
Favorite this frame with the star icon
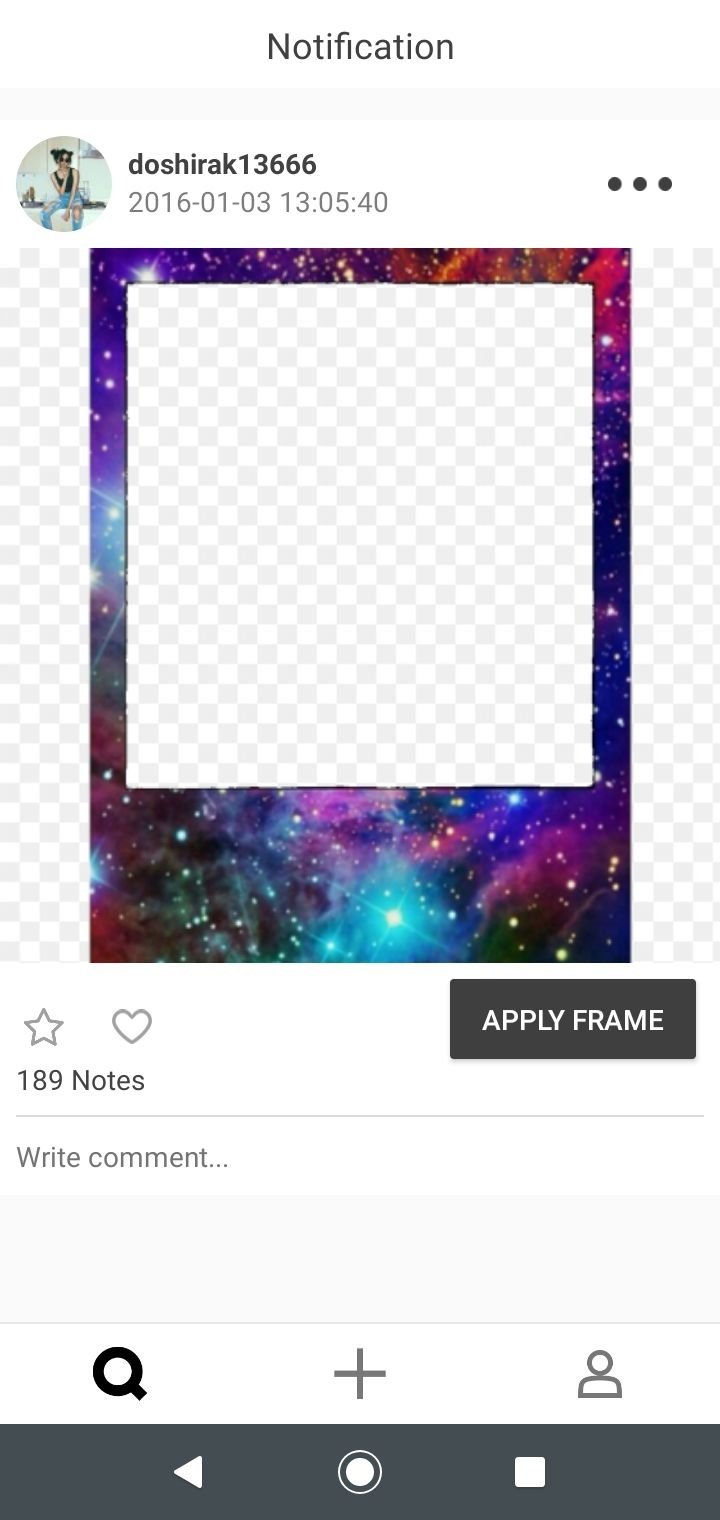pos(43,1027)
